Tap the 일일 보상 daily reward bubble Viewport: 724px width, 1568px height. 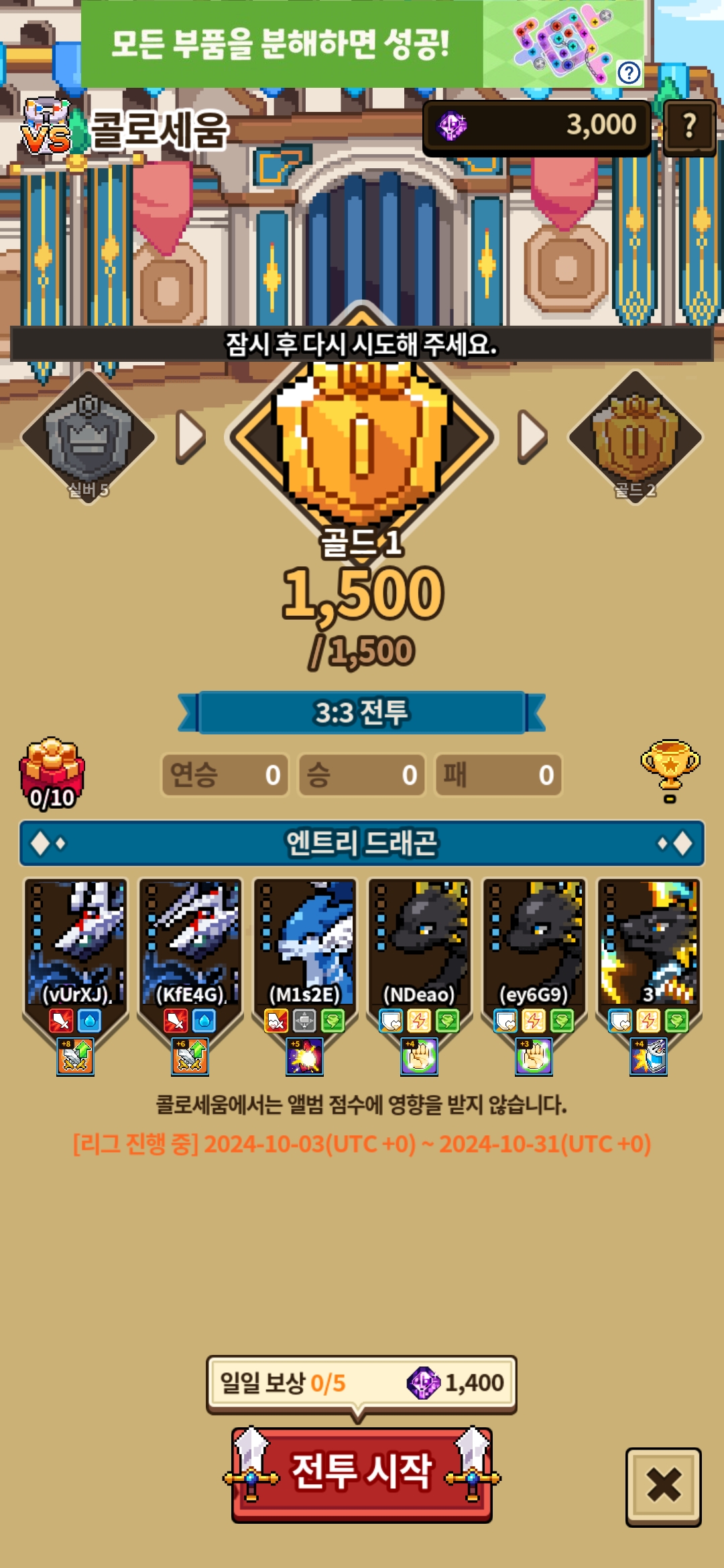pos(361,1383)
